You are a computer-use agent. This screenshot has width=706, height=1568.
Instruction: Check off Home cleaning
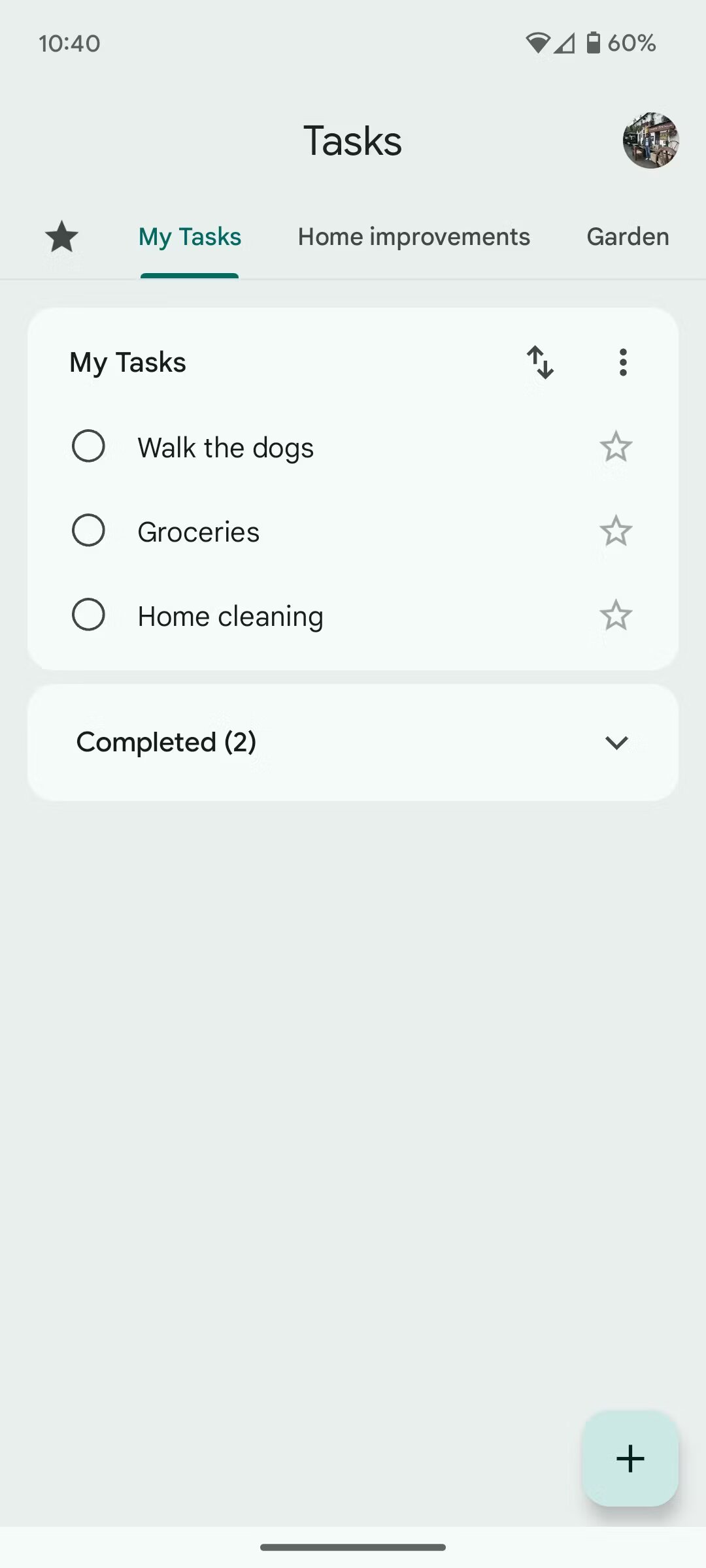tap(88, 615)
